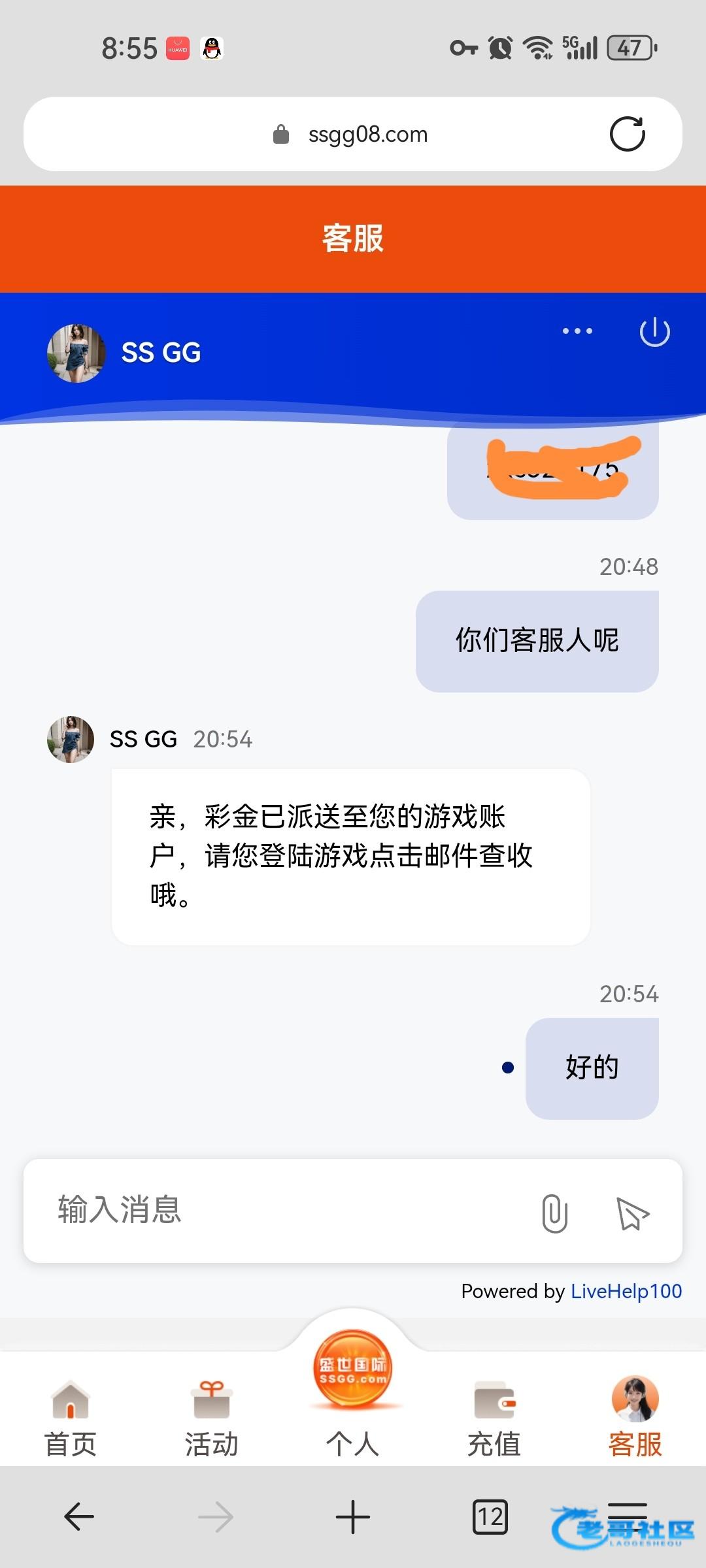
Task: Reload the ssgg08.com page
Action: coord(627,134)
